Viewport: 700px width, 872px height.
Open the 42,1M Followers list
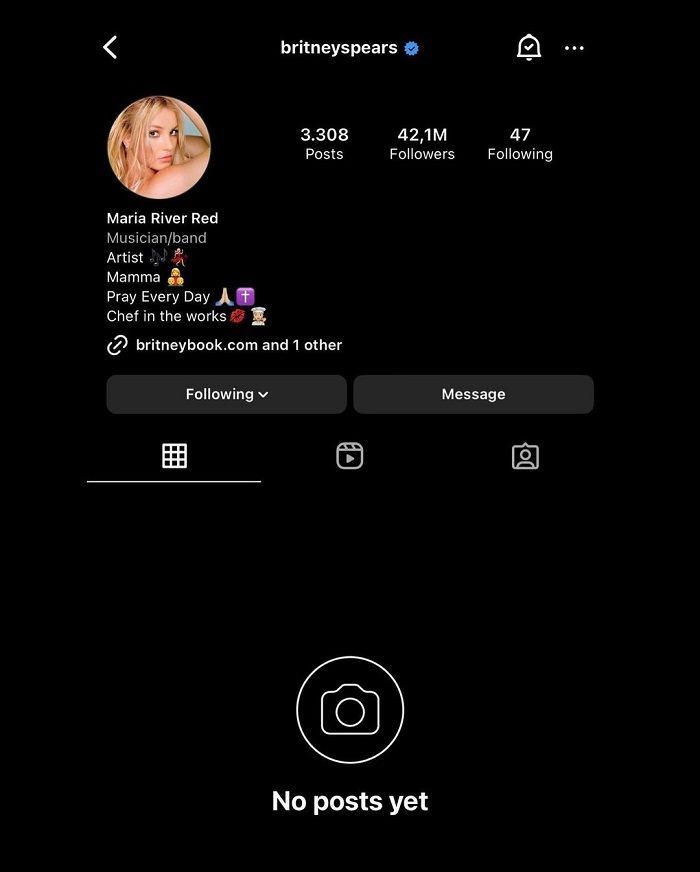(422, 143)
